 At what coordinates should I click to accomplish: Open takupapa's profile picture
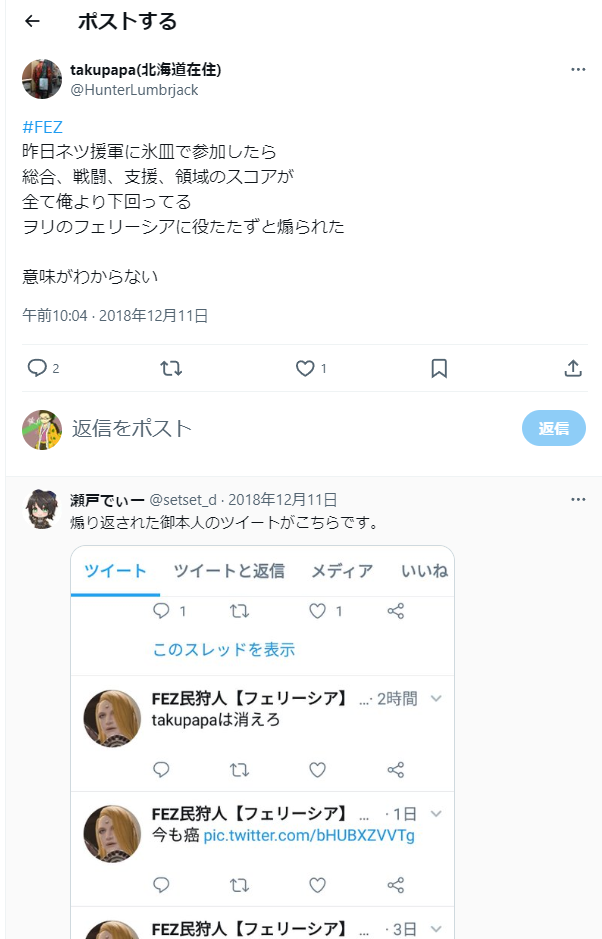tap(42, 79)
